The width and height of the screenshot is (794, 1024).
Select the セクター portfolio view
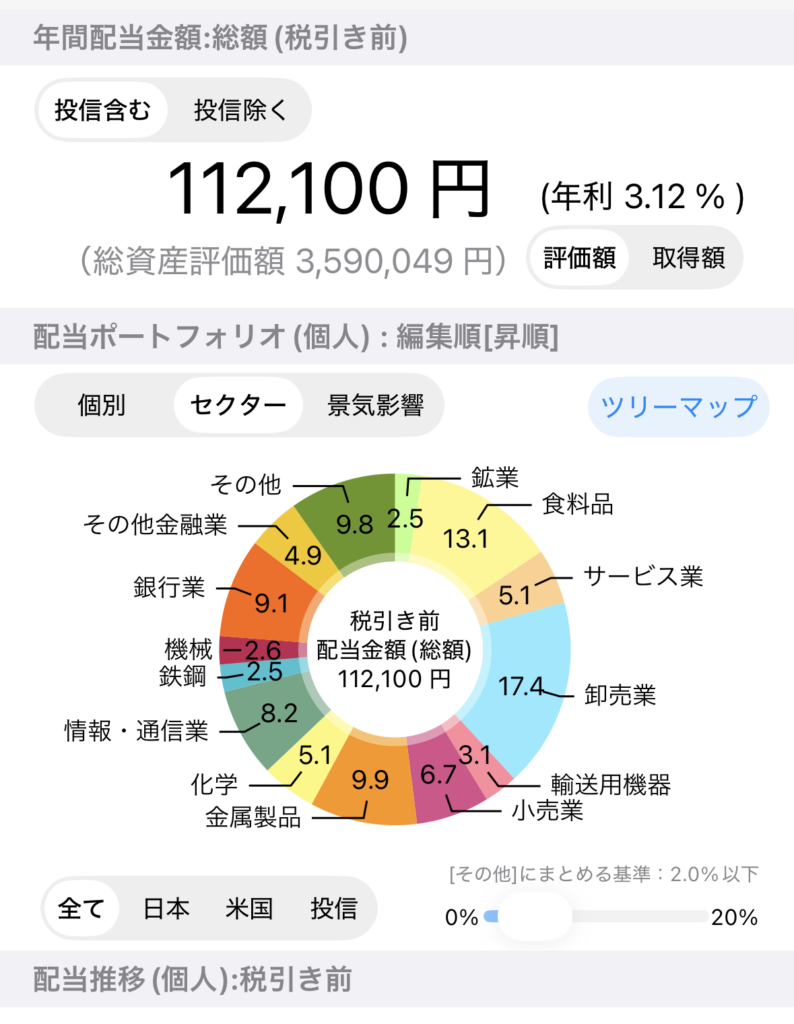click(238, 405)
